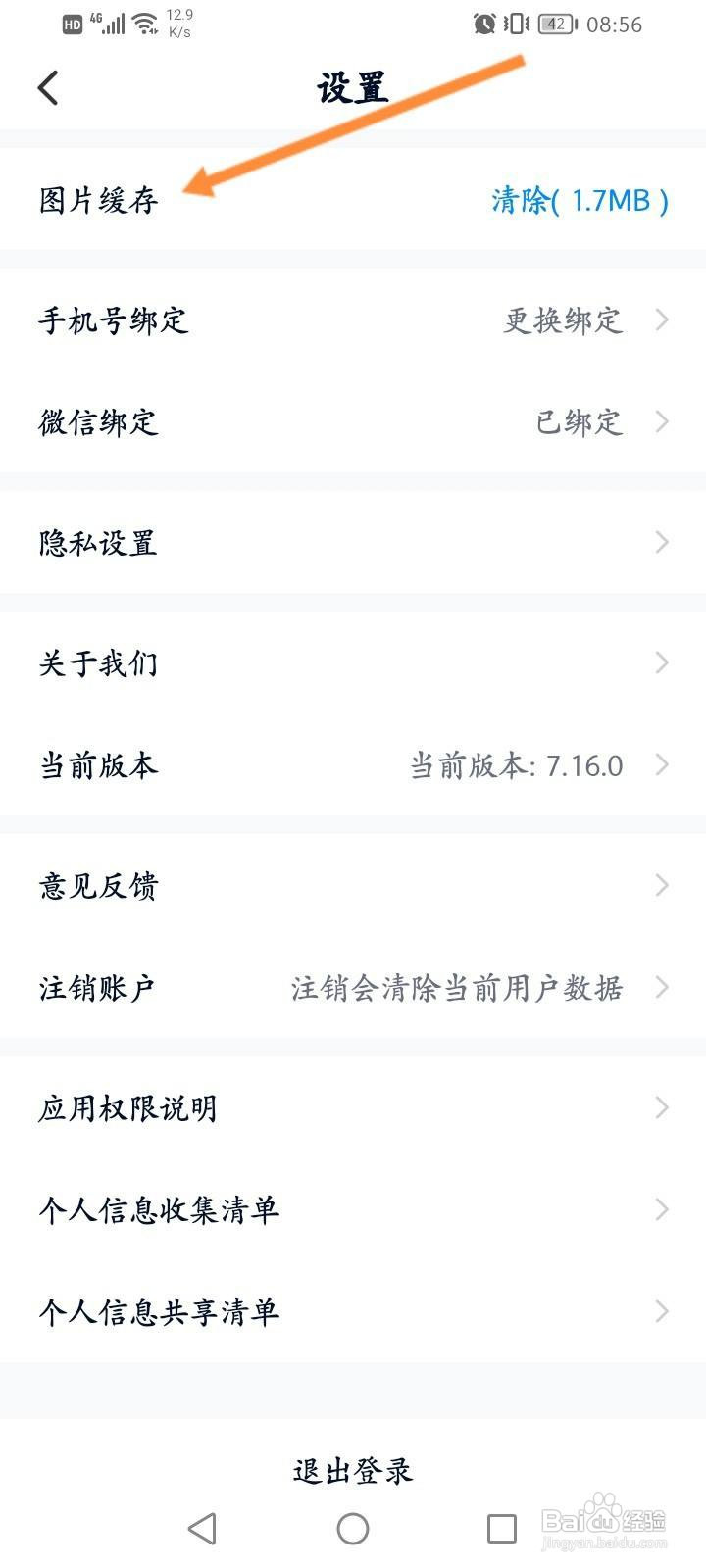The image size is (706, 1568).
Task: Tap the system home button
Action: (x=353, y=1528)
